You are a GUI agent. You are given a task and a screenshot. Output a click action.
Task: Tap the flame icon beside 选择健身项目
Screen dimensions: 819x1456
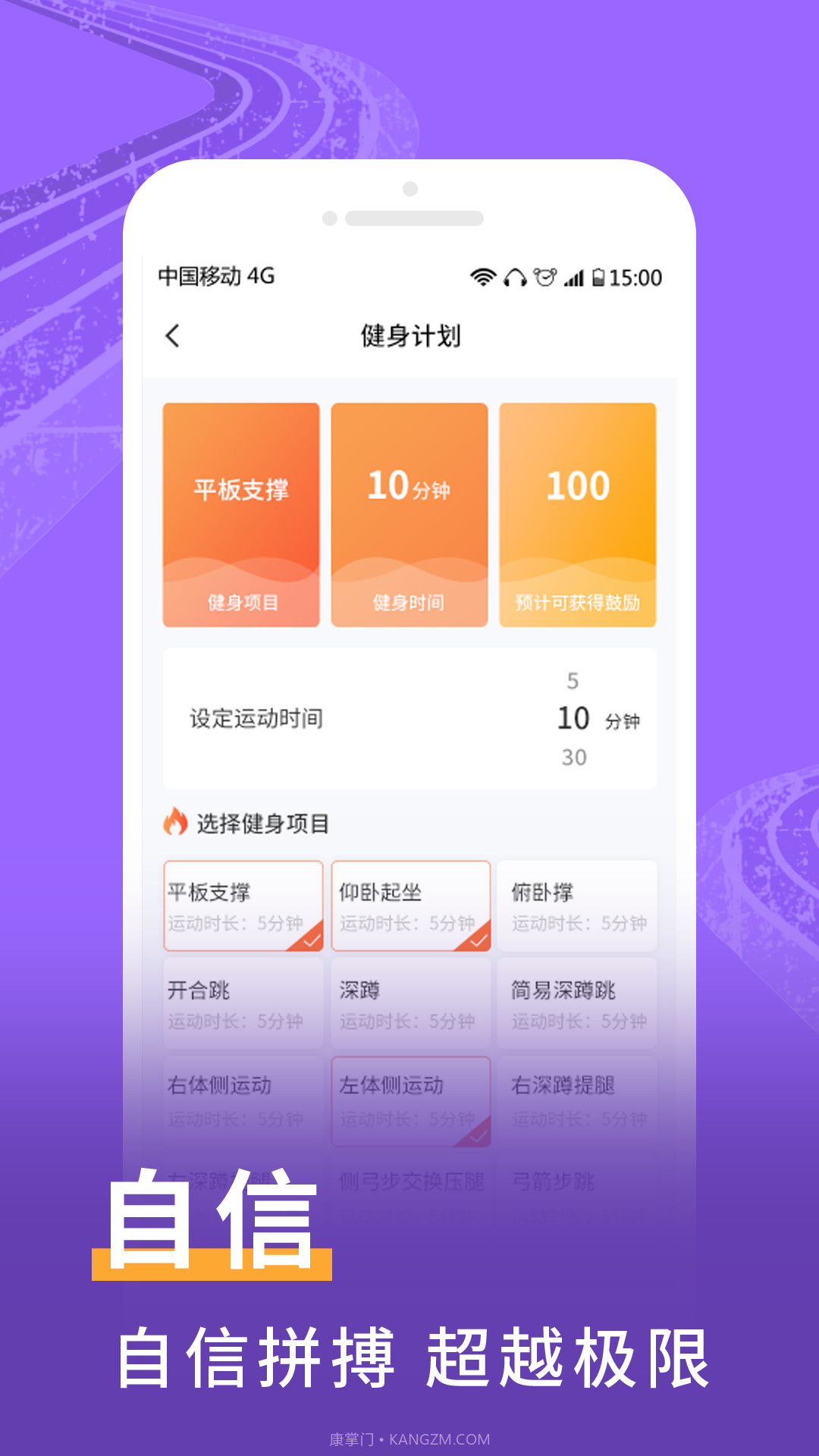point(176,819)
